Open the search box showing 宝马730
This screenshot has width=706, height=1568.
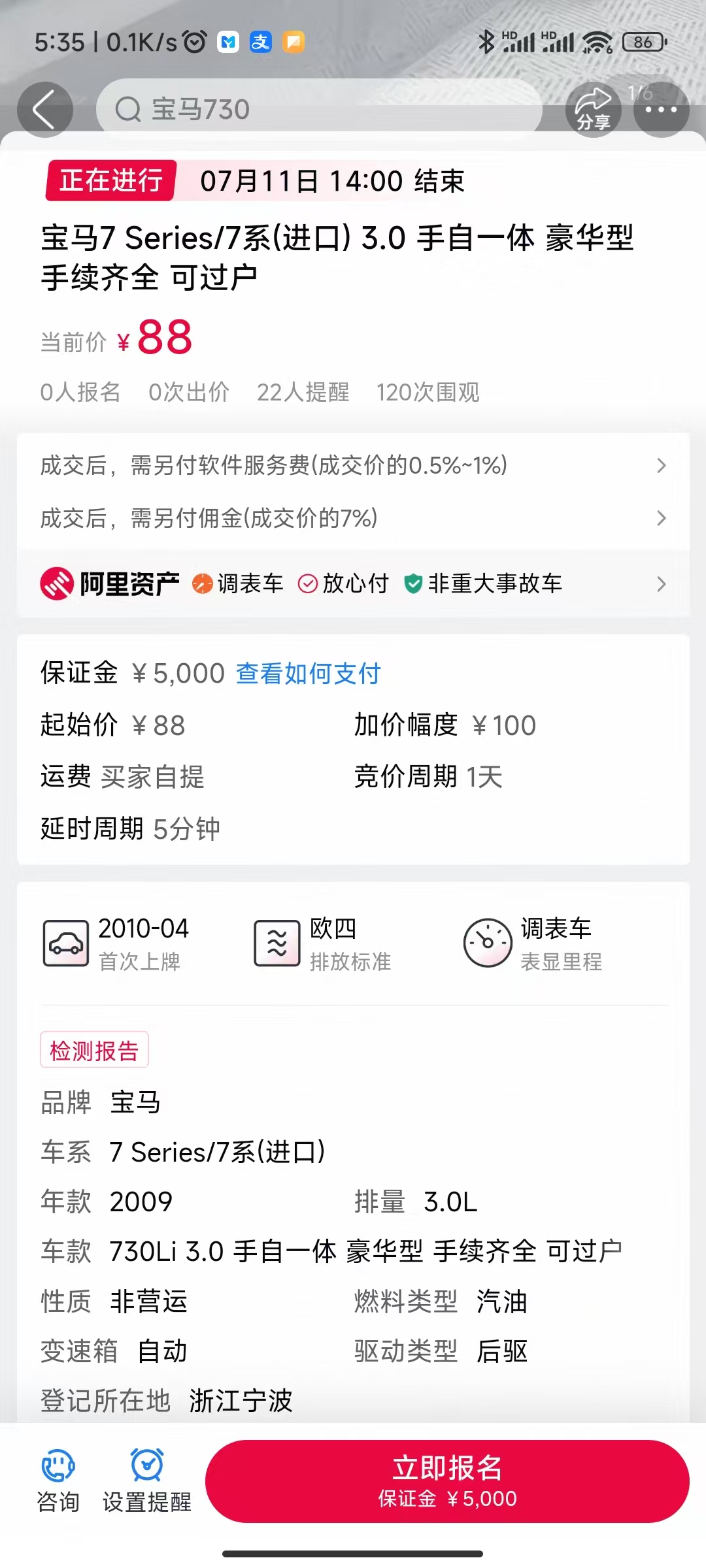[319, 109]
